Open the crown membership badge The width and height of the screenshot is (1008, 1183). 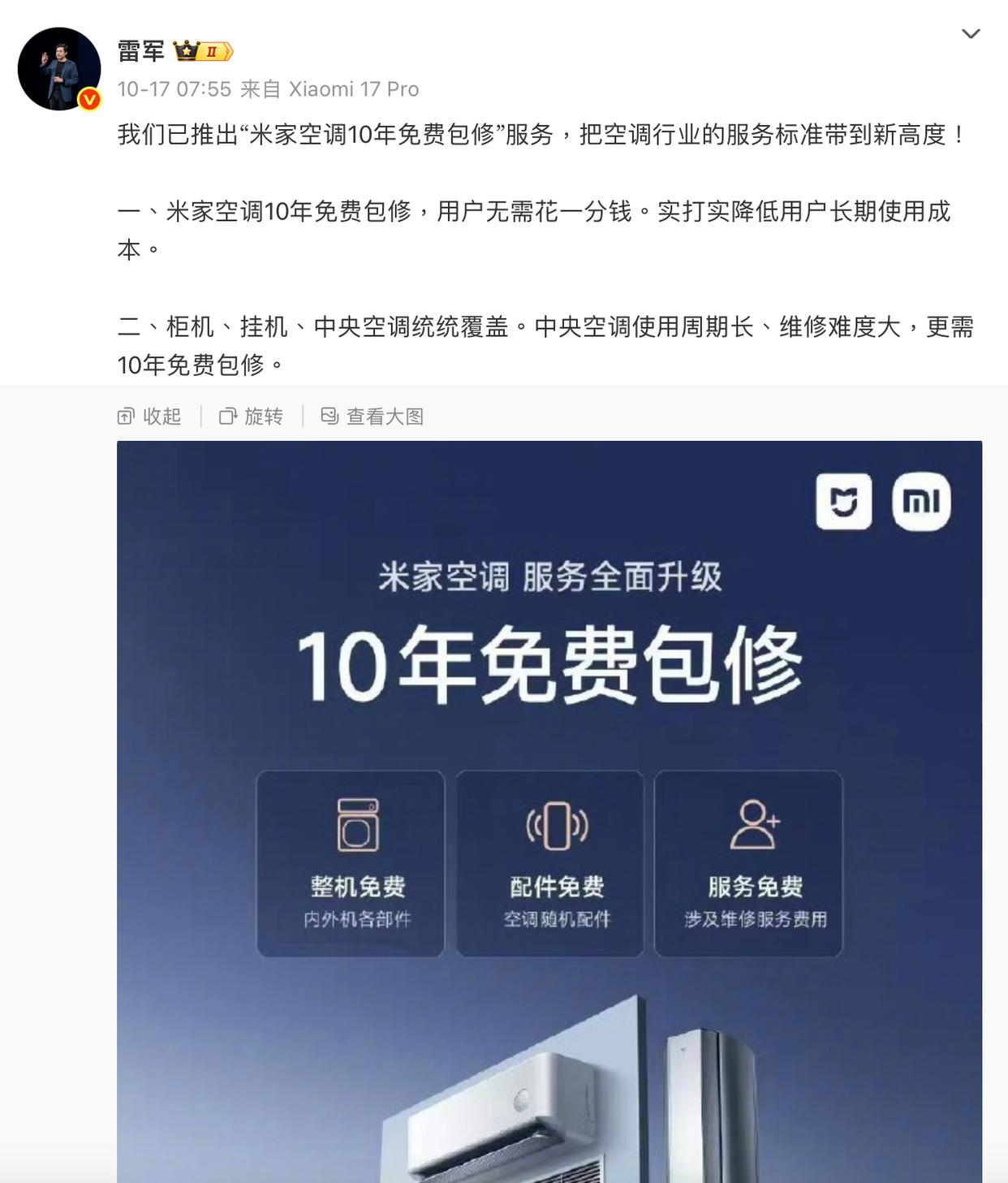203,51
